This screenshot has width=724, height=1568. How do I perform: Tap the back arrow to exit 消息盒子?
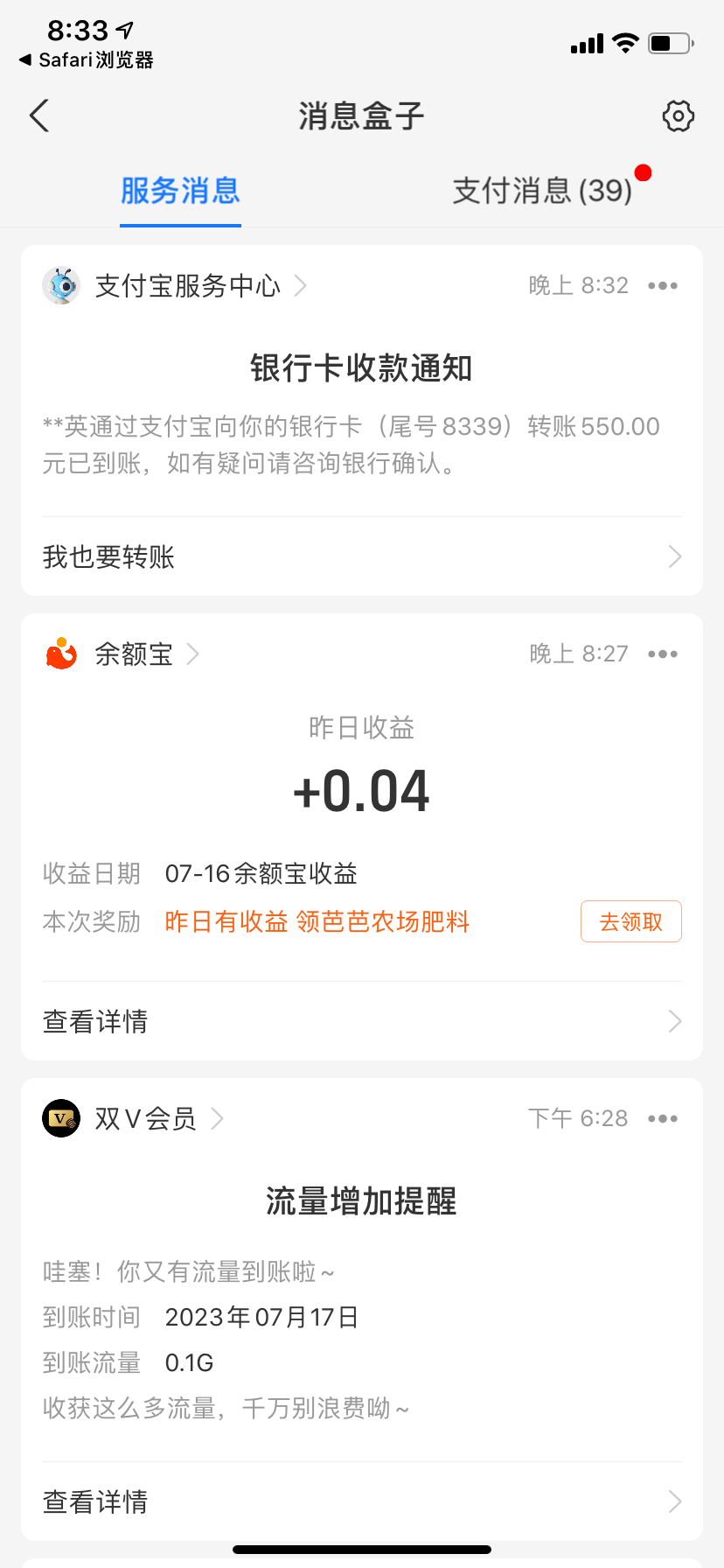click(x=38, y=115)
